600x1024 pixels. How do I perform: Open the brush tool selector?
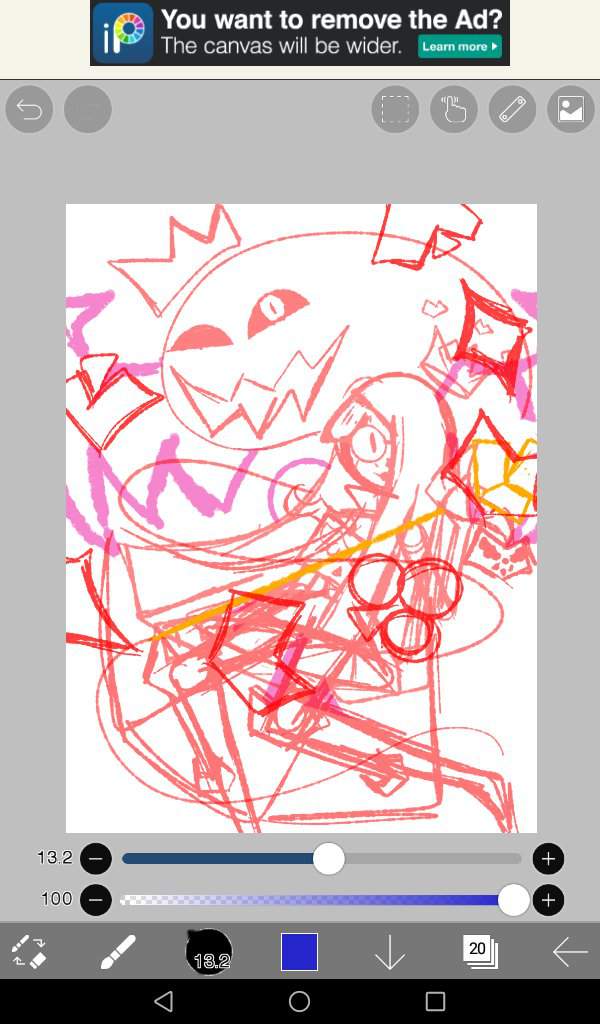118,952
